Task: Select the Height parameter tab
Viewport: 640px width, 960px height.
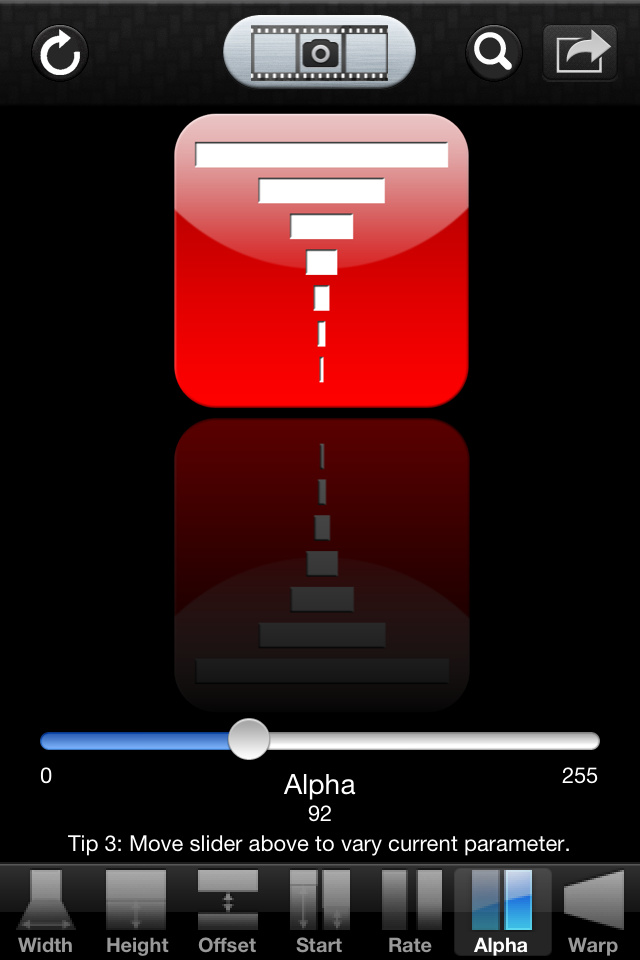Action: coord(137,912)
